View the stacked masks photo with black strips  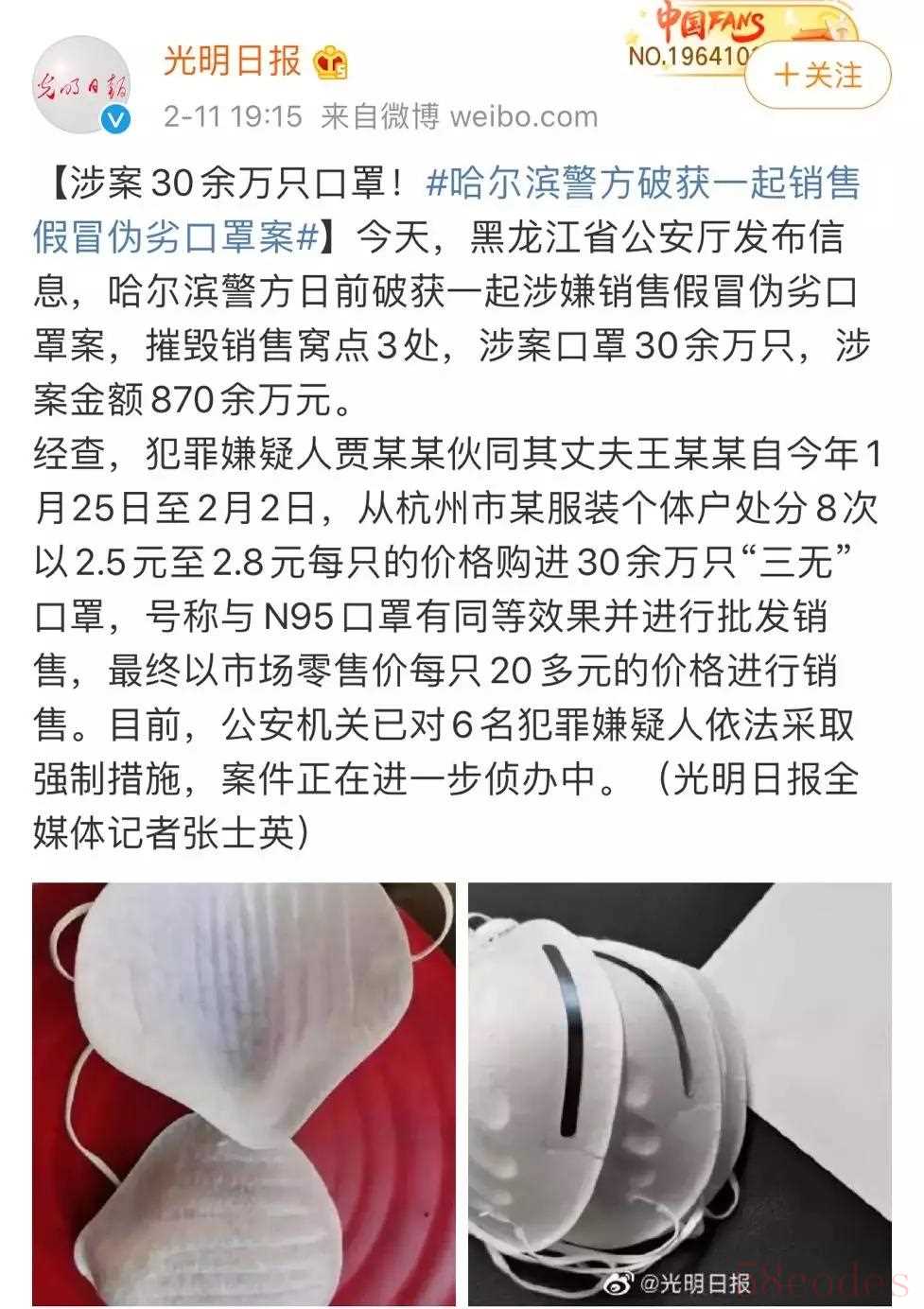680,1093
